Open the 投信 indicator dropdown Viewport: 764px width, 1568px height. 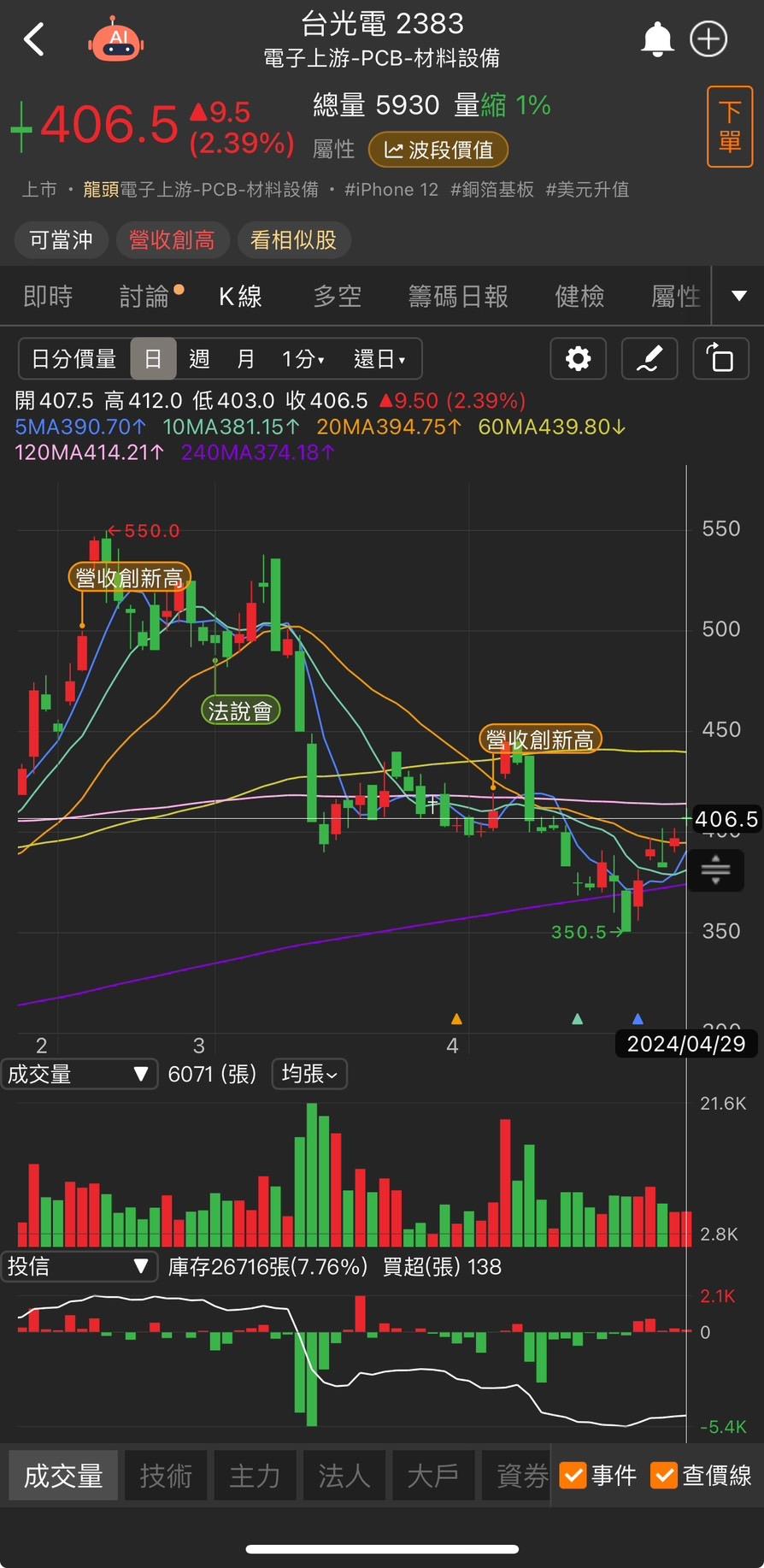click(x=79, y=1266)
